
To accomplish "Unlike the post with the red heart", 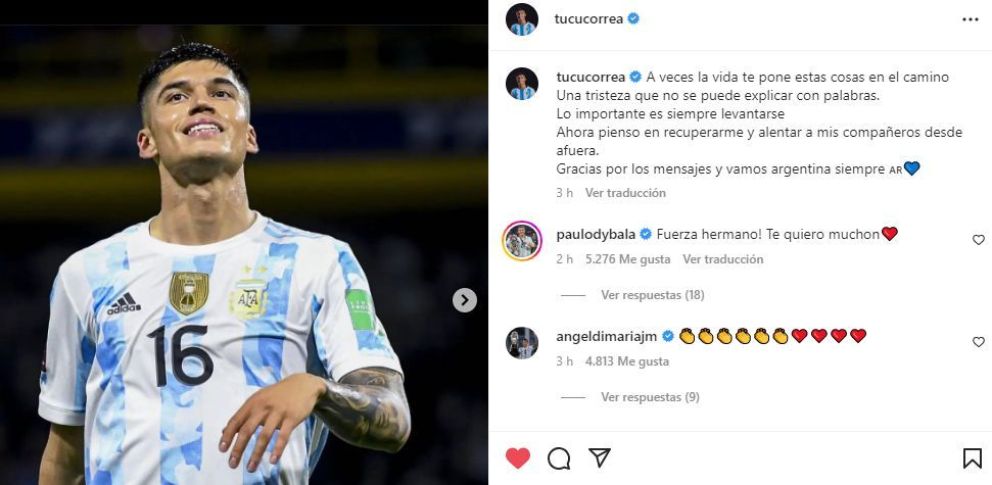I will (x=517, y=458).
